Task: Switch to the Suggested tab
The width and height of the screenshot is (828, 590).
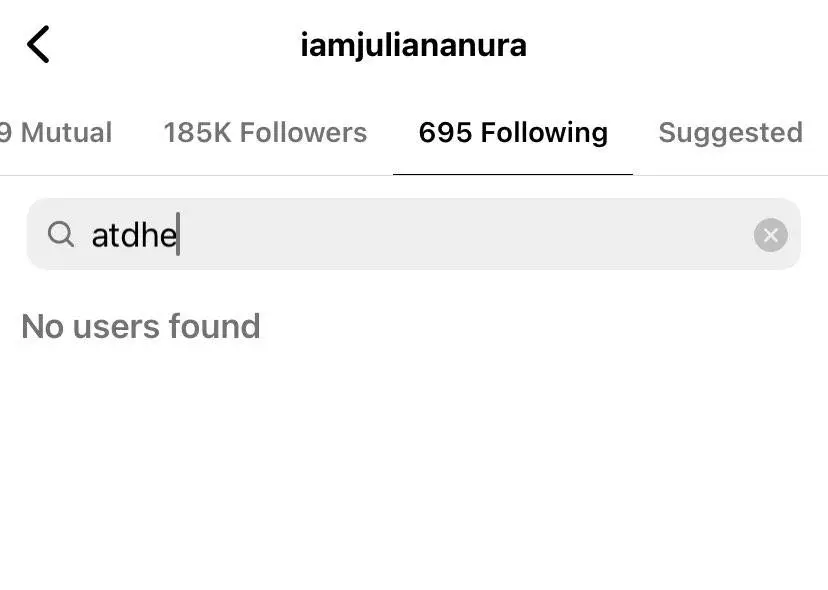Action: point(730,133)
